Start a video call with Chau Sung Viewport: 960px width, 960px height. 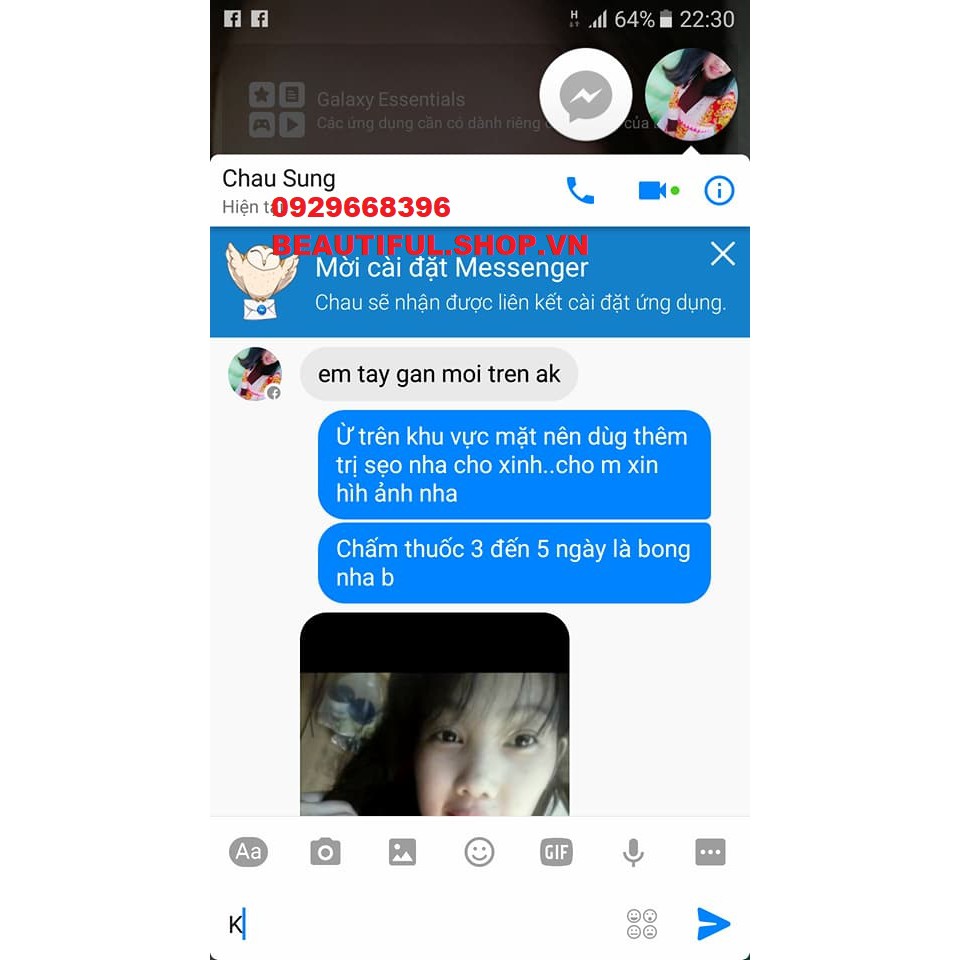(x=653, y=190)
